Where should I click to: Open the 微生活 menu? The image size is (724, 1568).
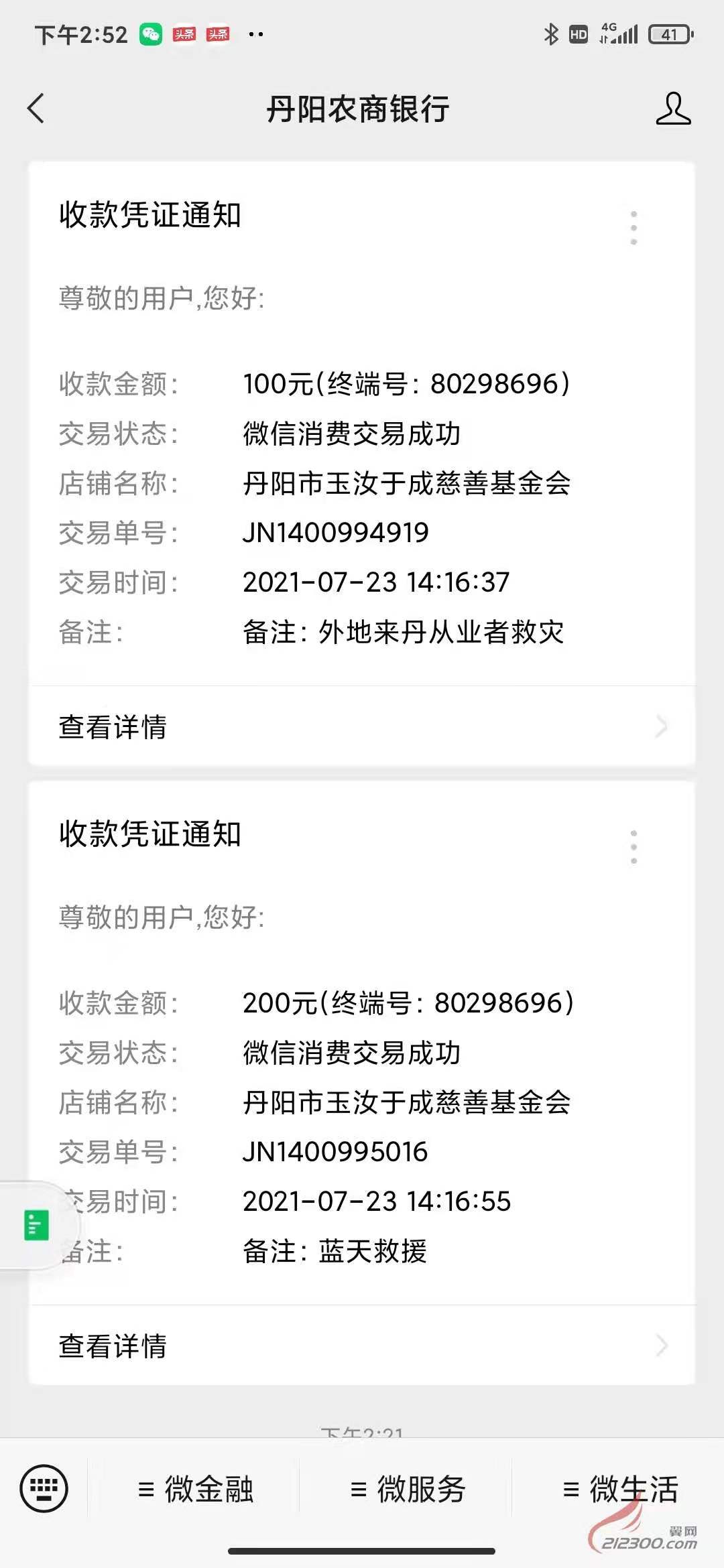[619, 1489]
